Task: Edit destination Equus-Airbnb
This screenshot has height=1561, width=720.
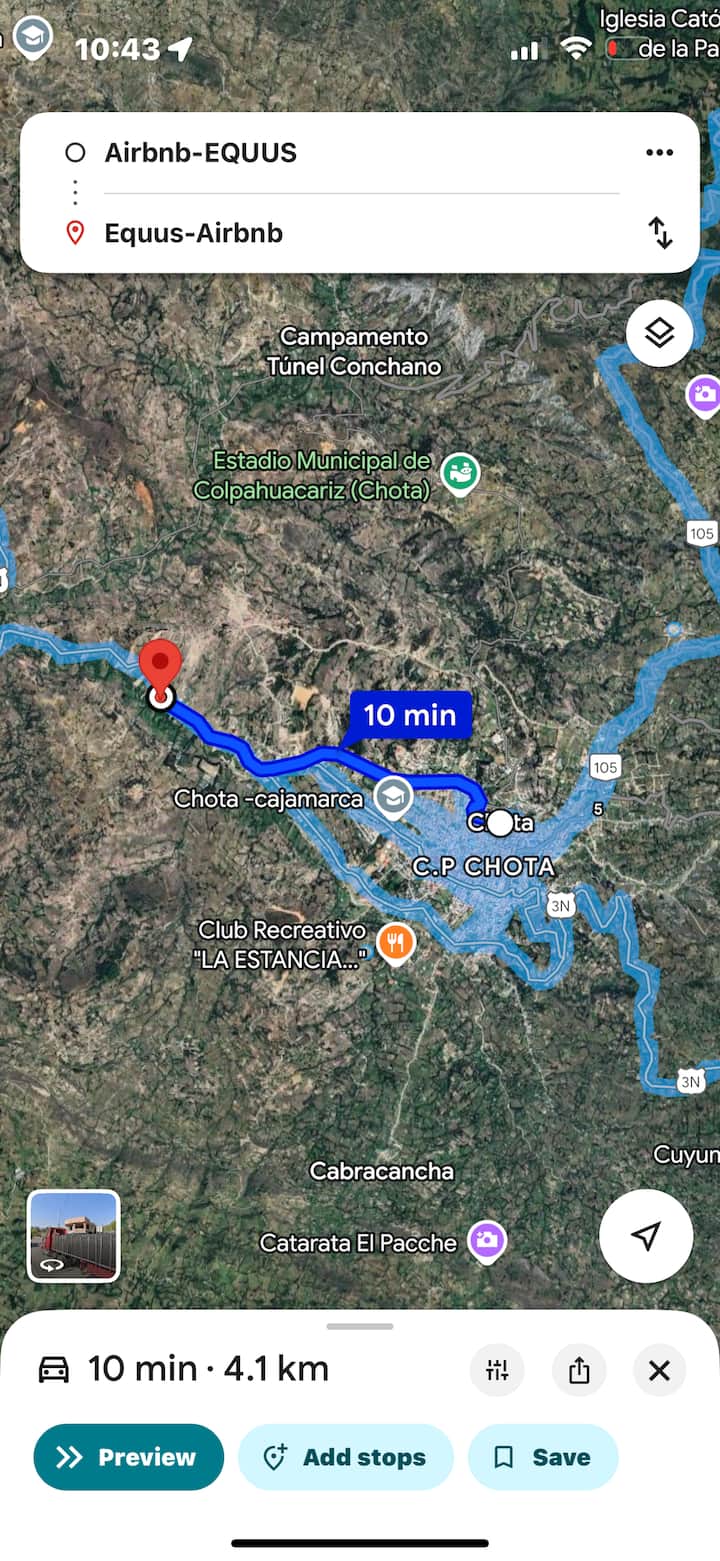Action: 194,233
